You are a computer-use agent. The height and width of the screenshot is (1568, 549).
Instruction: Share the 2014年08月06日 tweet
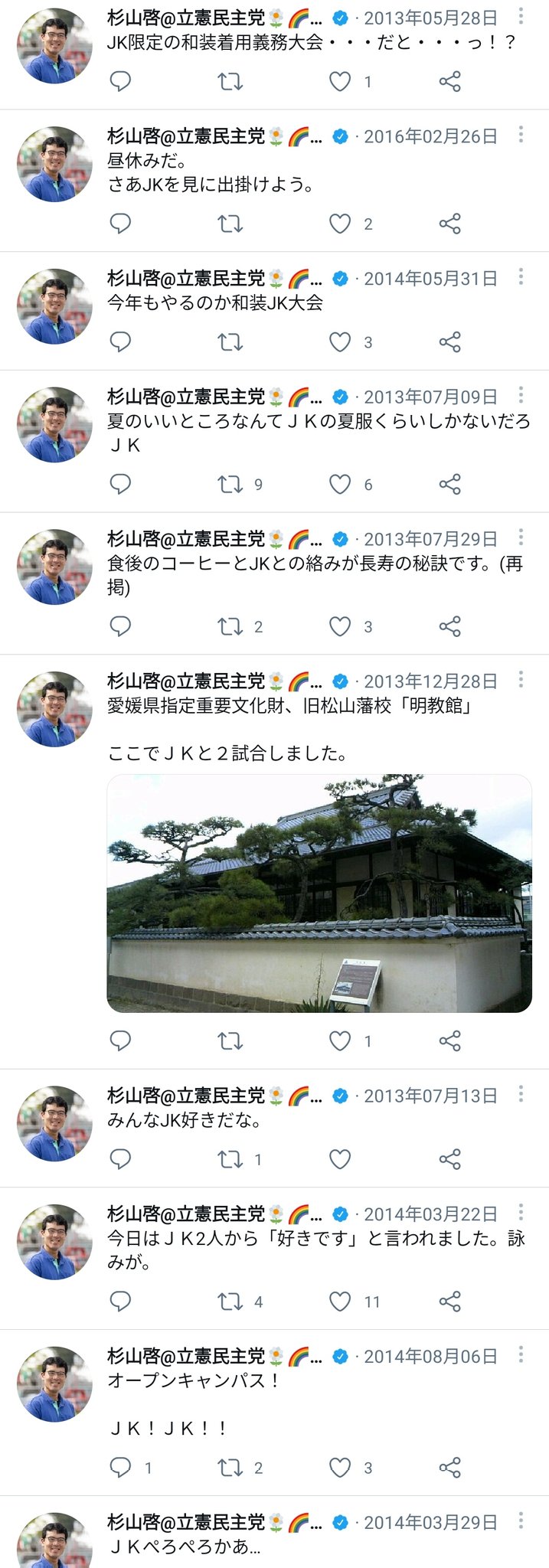pyautogui.click(x=450, y=1467)
